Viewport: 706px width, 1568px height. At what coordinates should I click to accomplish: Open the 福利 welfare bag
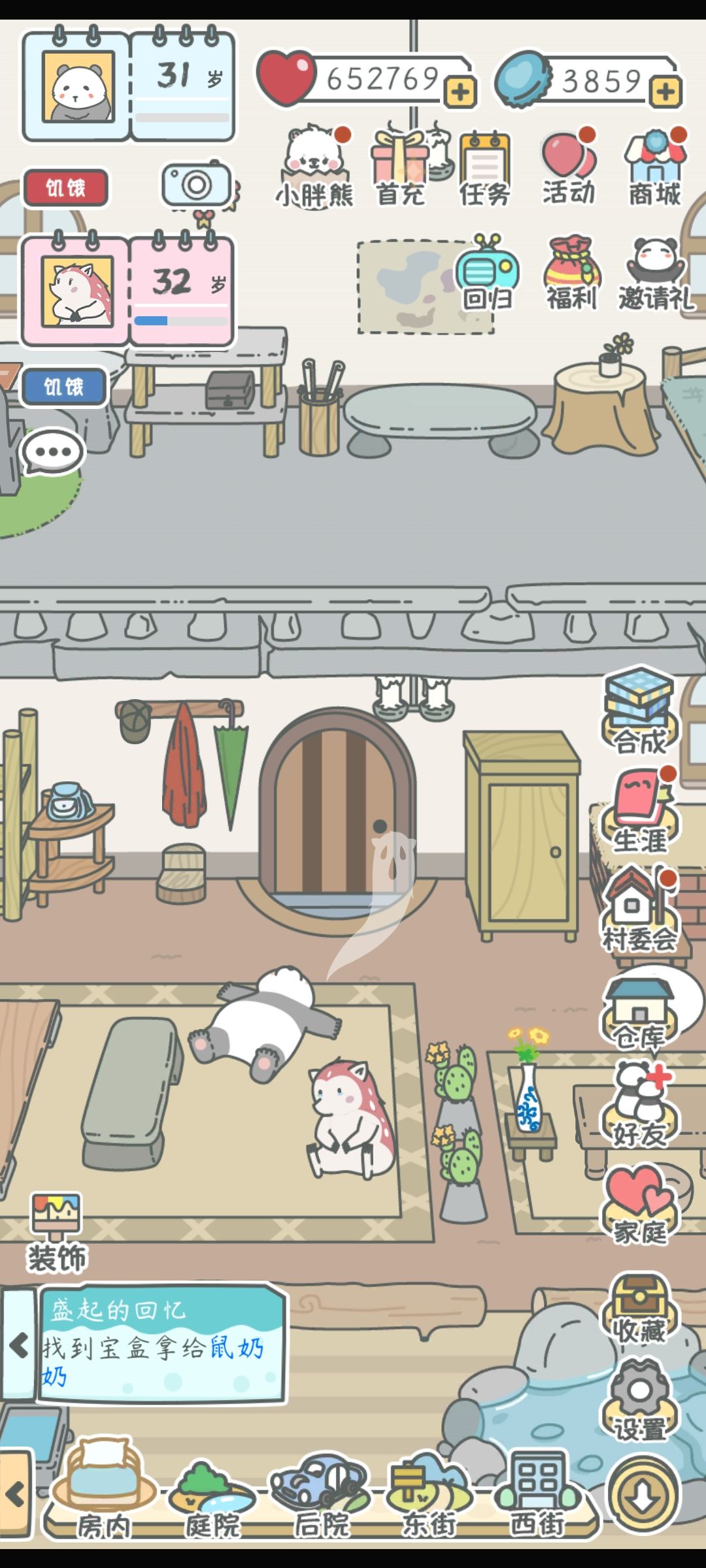[572, 273]
